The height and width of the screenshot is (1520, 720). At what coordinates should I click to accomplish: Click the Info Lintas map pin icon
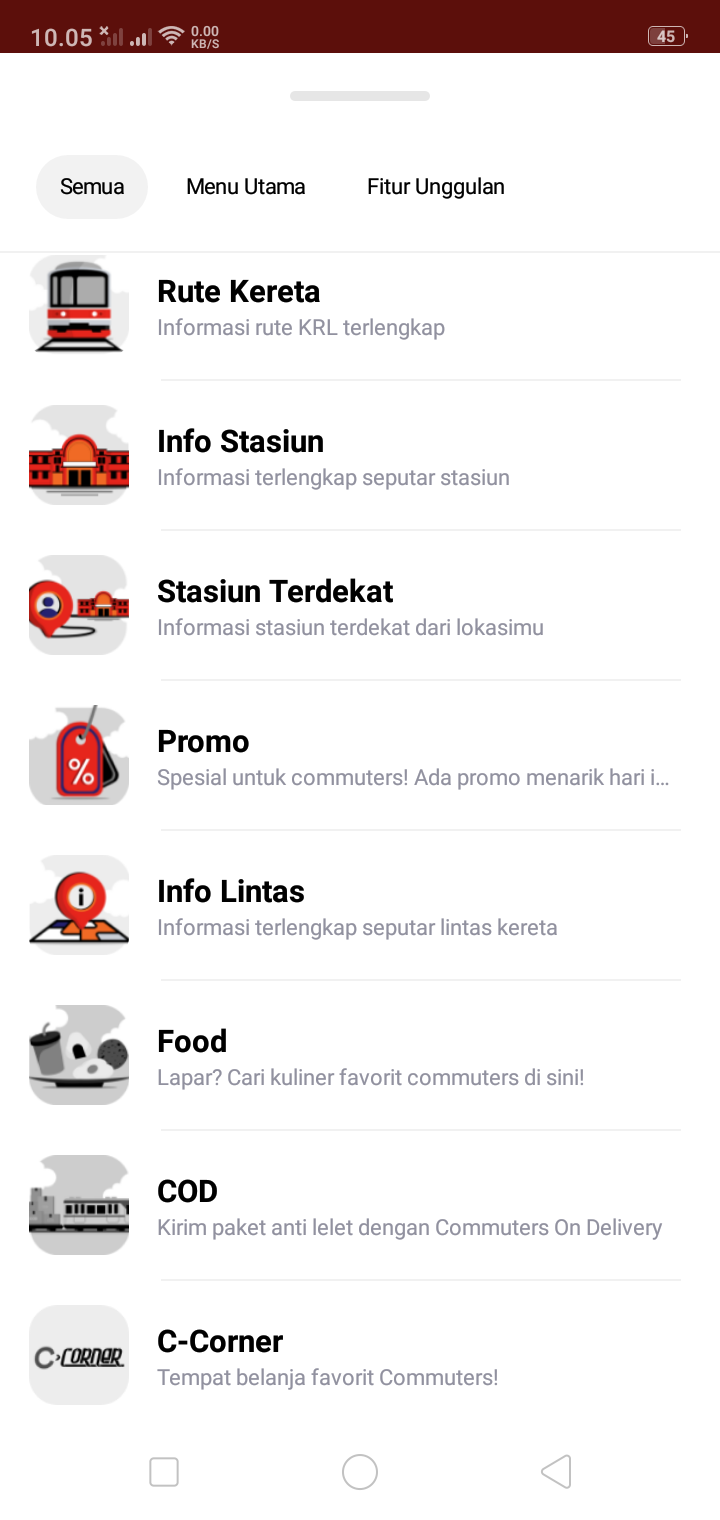tap(78, 903)
